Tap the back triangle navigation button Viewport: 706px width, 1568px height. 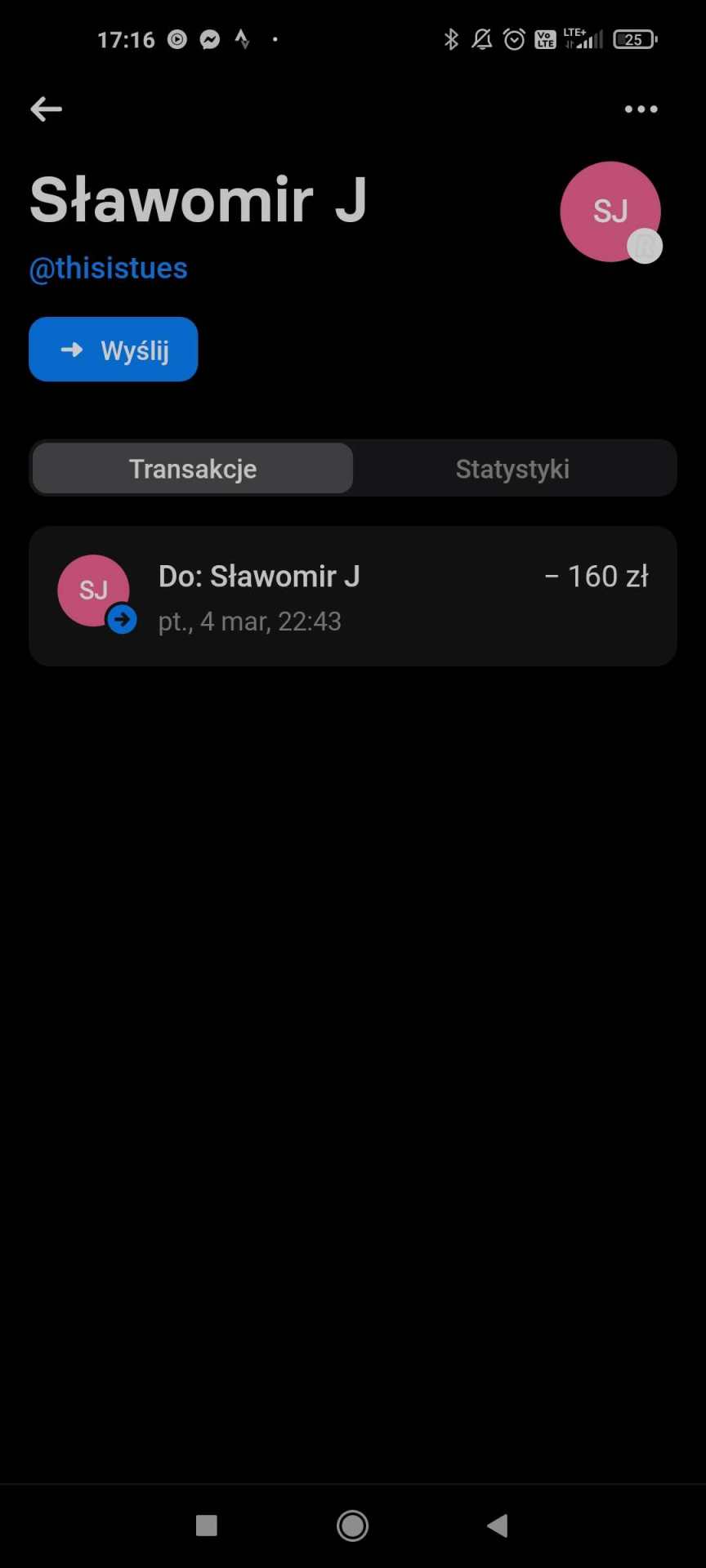497,1524
